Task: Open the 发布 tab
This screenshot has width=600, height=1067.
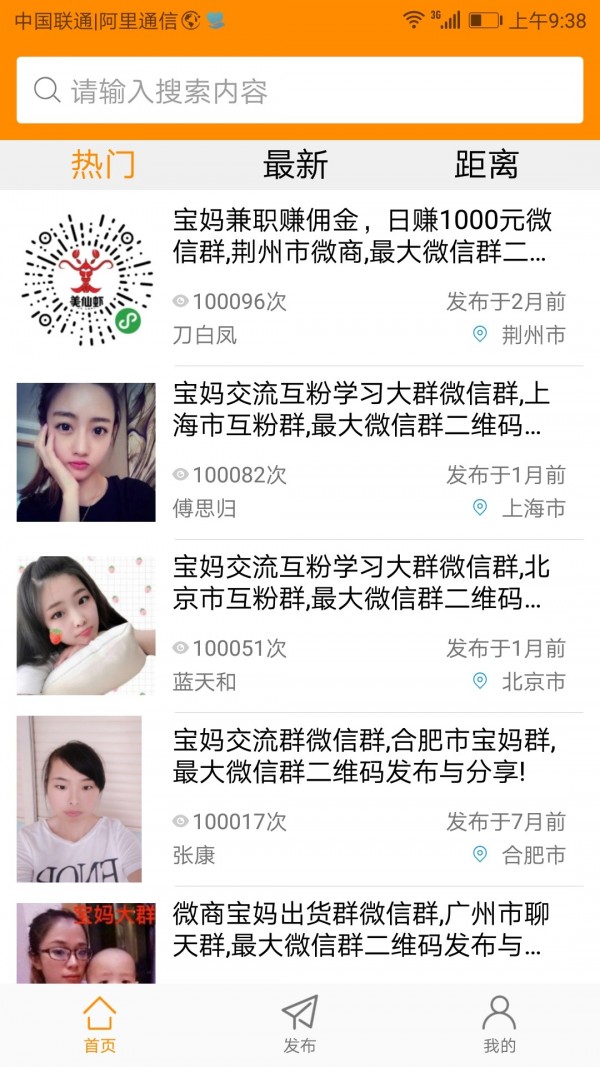Action: (x=300, y=1025)
